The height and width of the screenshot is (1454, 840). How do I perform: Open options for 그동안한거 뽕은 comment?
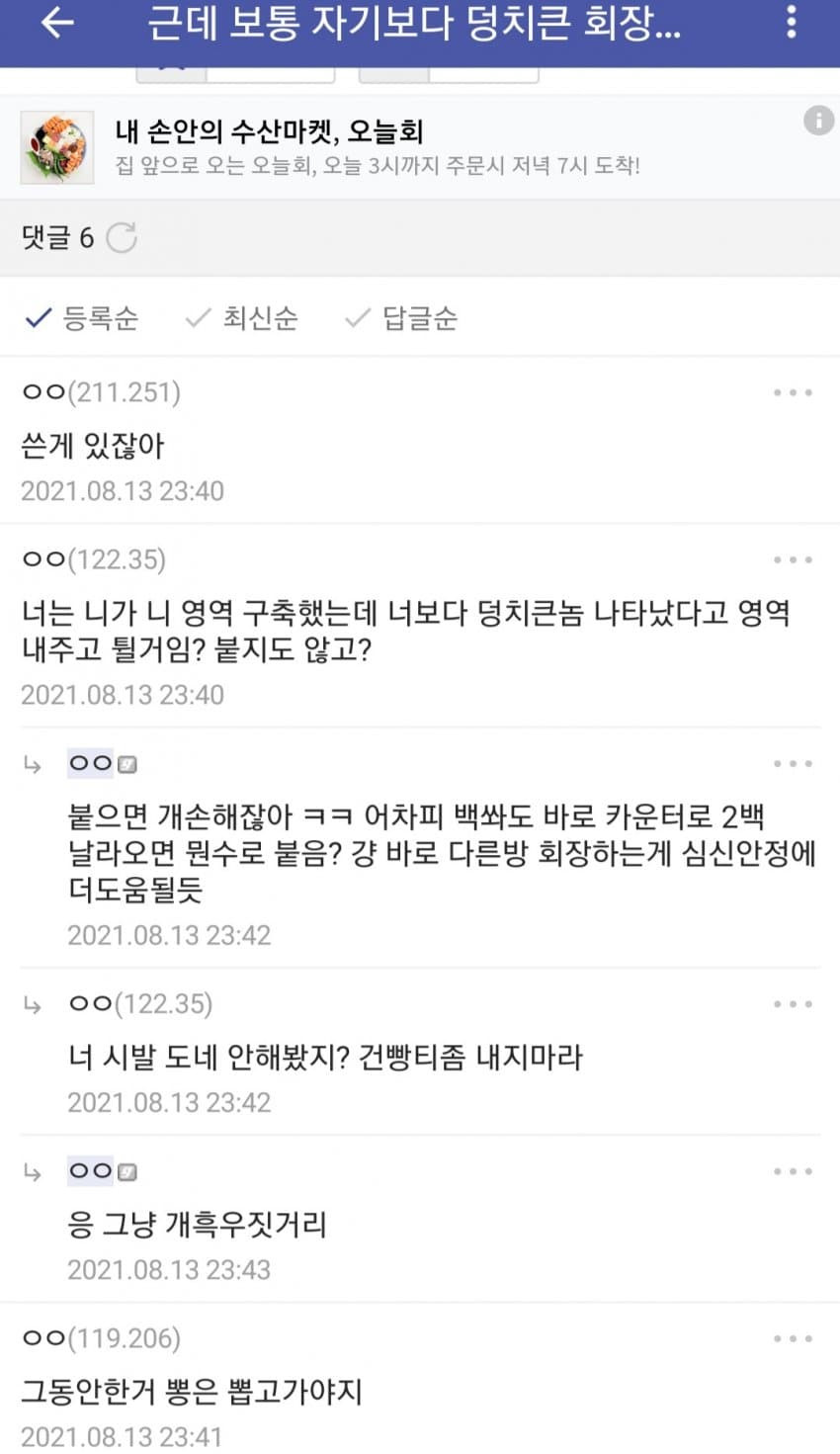coord(793,1338)
